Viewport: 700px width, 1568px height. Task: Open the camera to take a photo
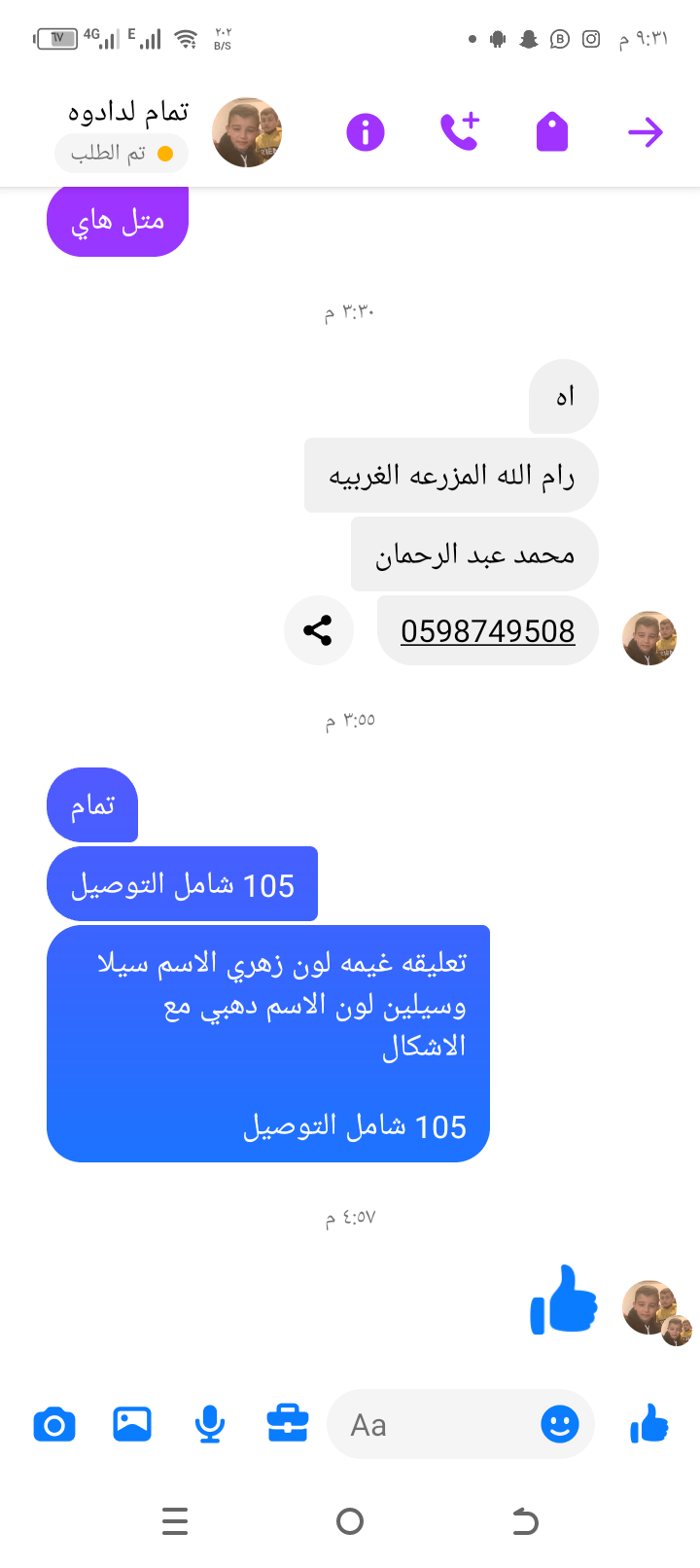54,1425
